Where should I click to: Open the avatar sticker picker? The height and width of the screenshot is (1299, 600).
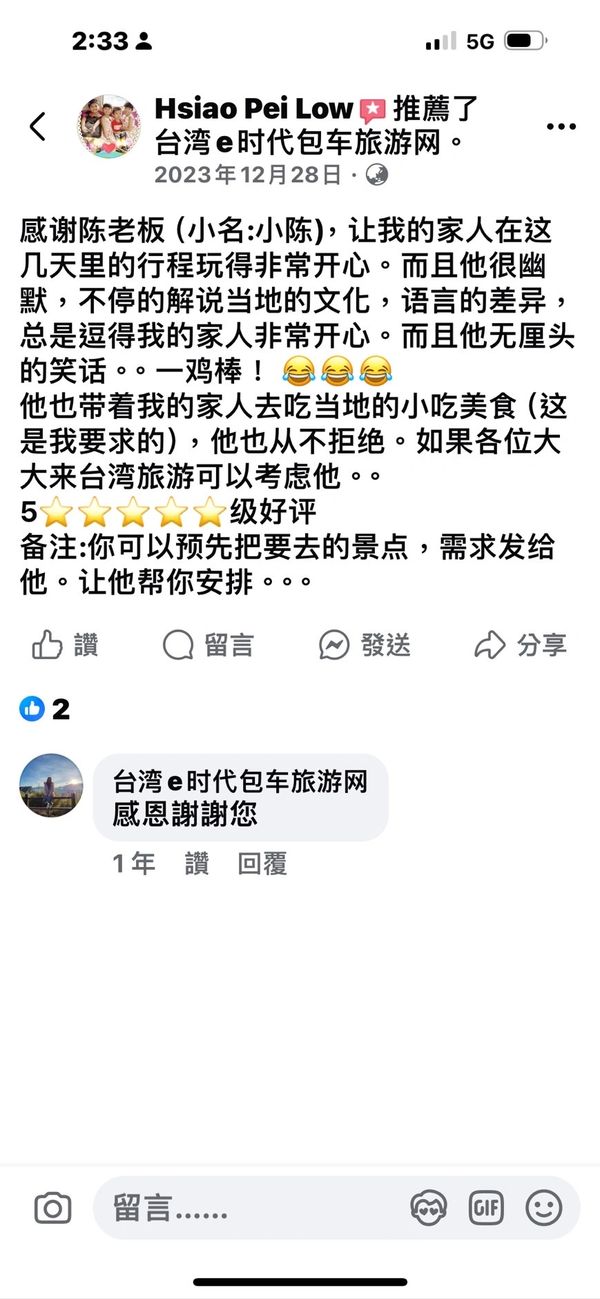tap(429, 1209)
